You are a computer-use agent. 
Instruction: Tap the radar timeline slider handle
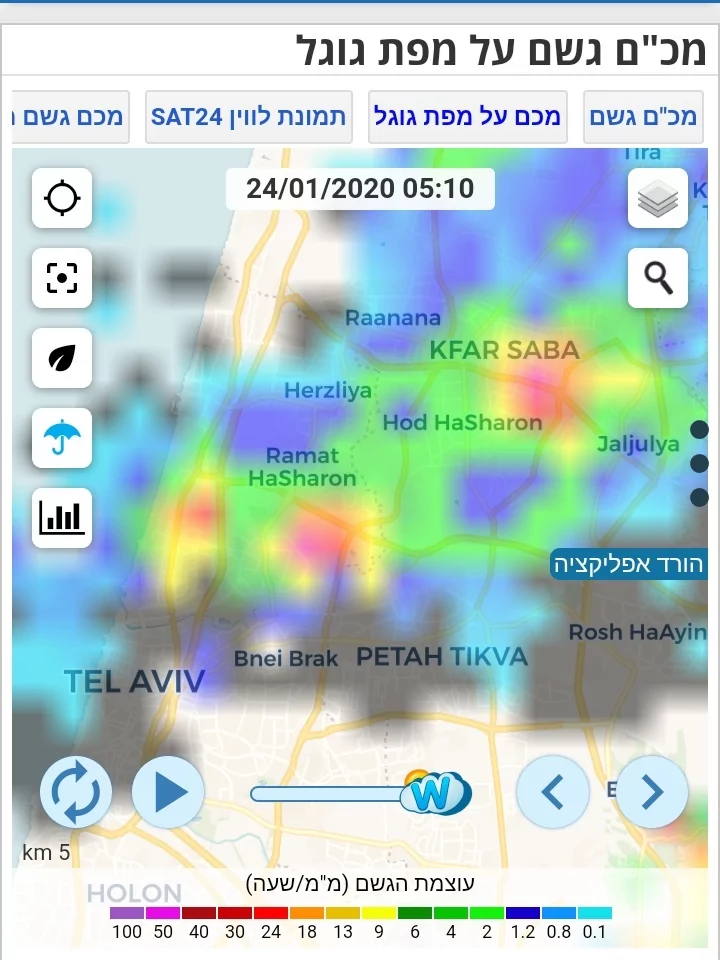pyautogui.click(x=436, y=794)
